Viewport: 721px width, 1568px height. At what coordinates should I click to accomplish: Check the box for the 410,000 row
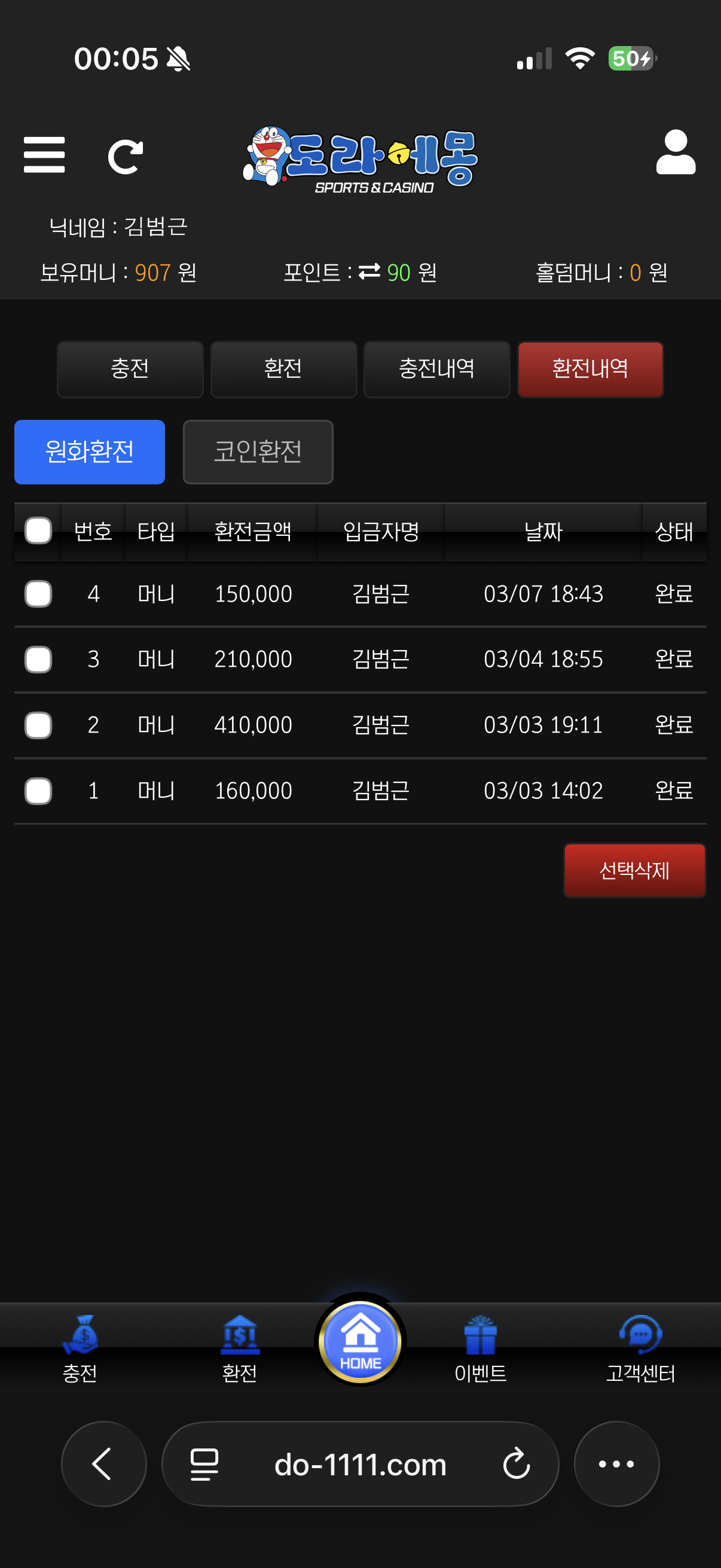[38, 725]
